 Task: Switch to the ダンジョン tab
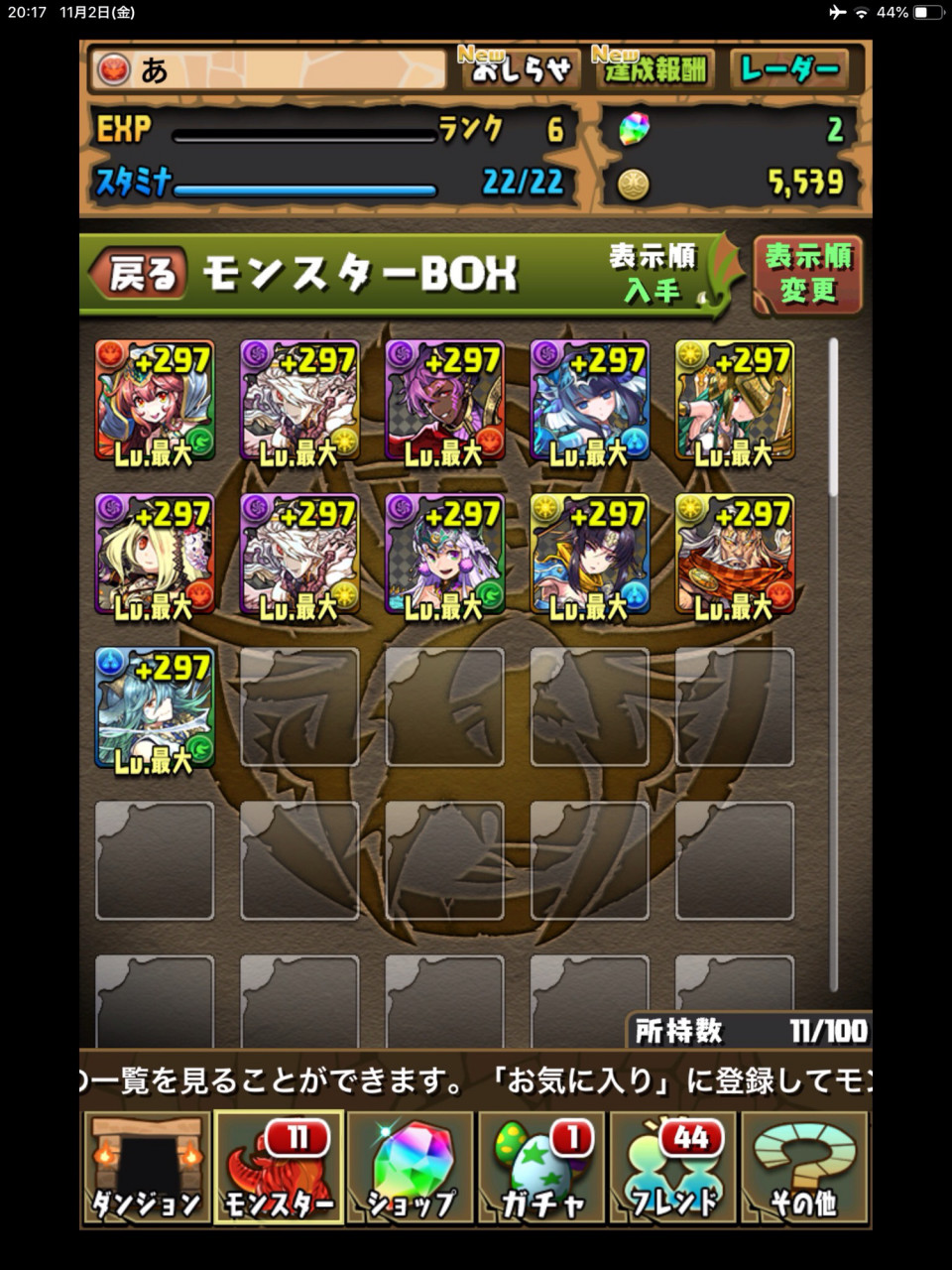147,1168
